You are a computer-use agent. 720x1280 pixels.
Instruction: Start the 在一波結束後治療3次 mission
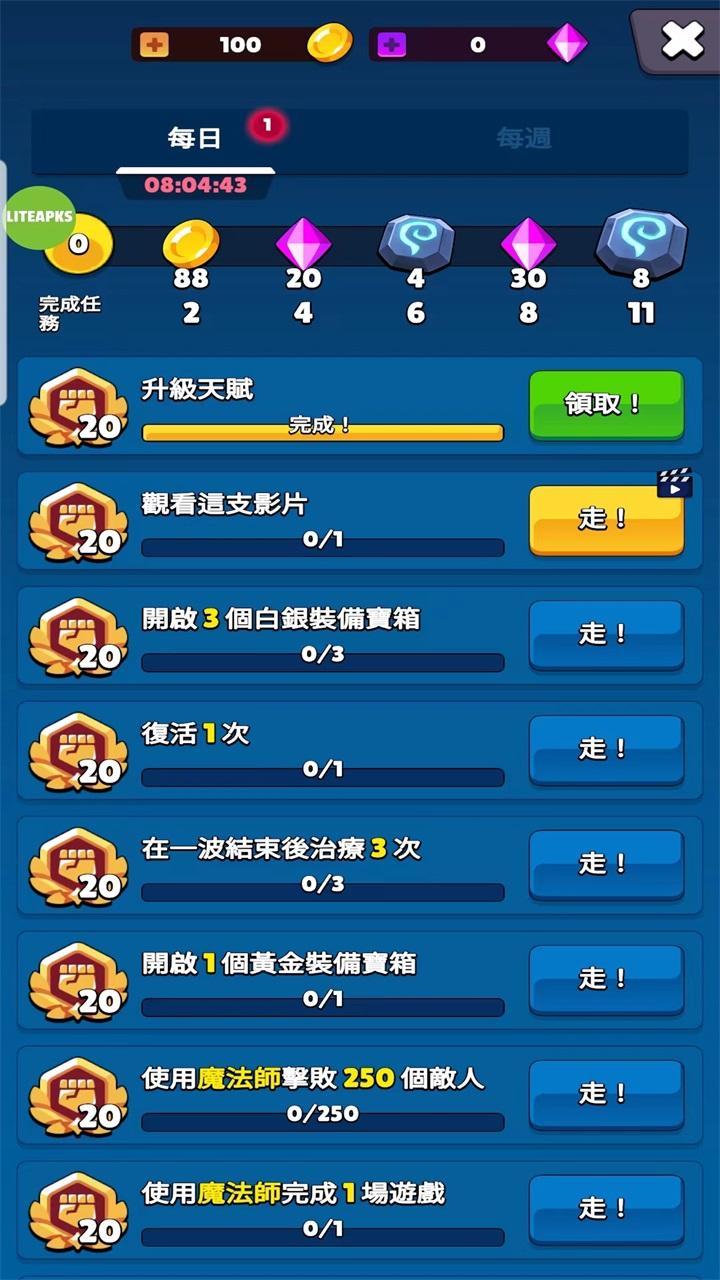point(606,864)
